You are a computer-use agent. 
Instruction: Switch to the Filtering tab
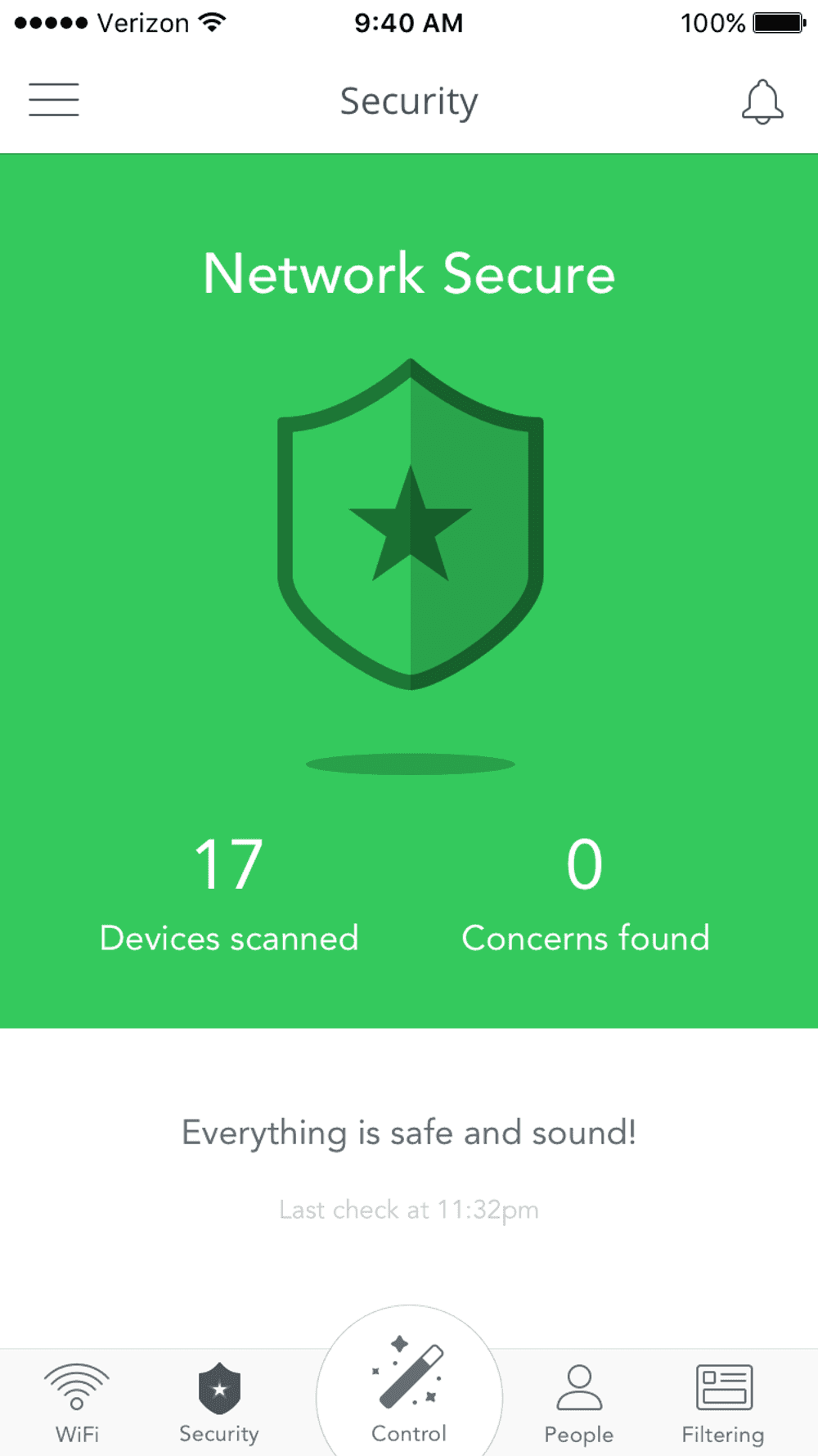tap(723, 1403)
